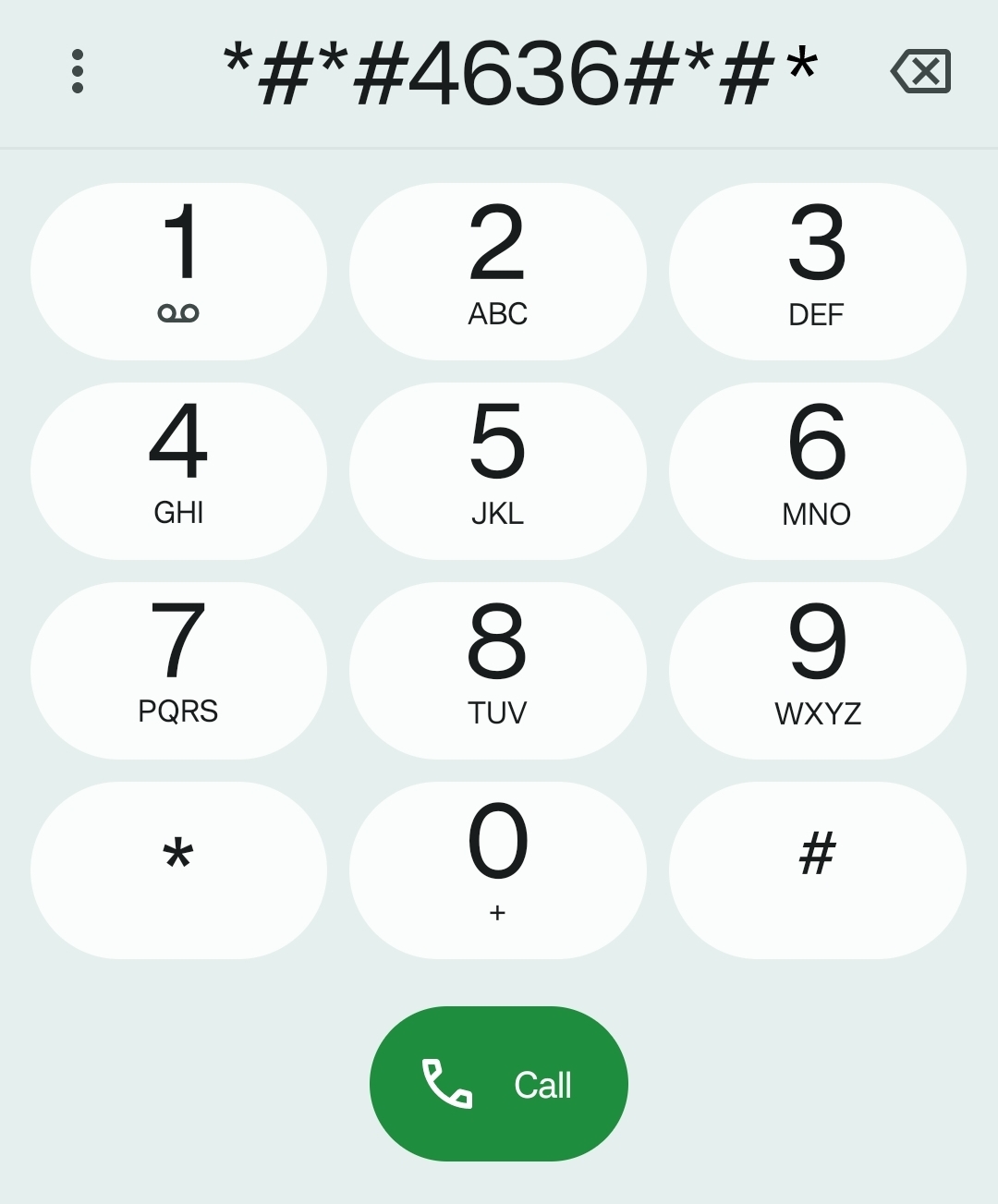Tap the plus symbol under the 0 key
The image size is (998, 1204).
[498, 913]
